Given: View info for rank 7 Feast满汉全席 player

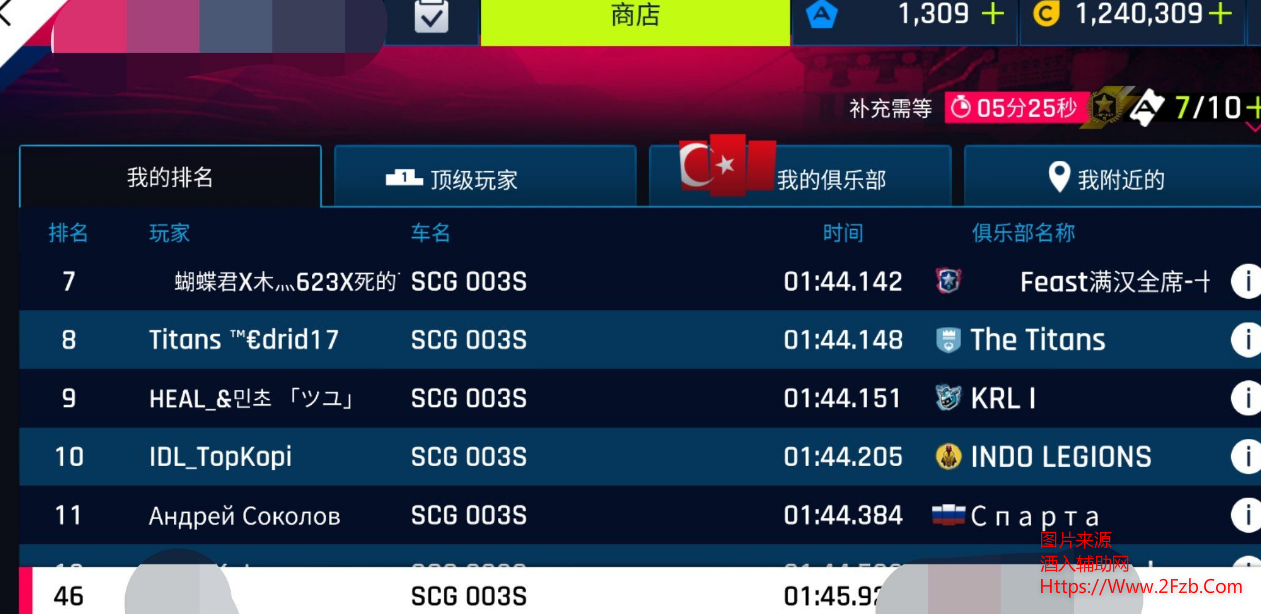Looking at the screenshot, I should pyautogui.click(x=1245, y=282).
